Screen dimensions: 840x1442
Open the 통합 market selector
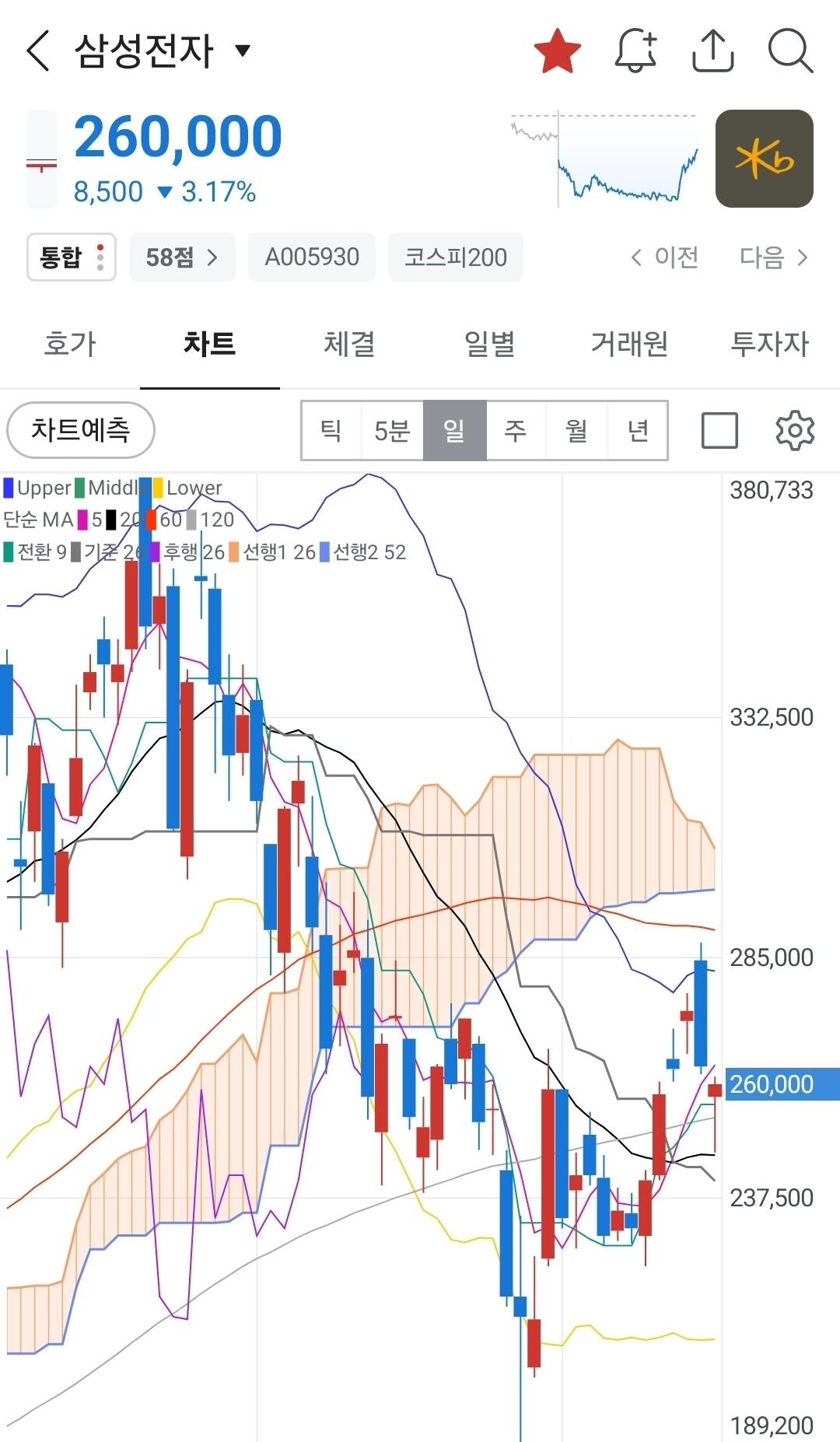click(72, 257)
